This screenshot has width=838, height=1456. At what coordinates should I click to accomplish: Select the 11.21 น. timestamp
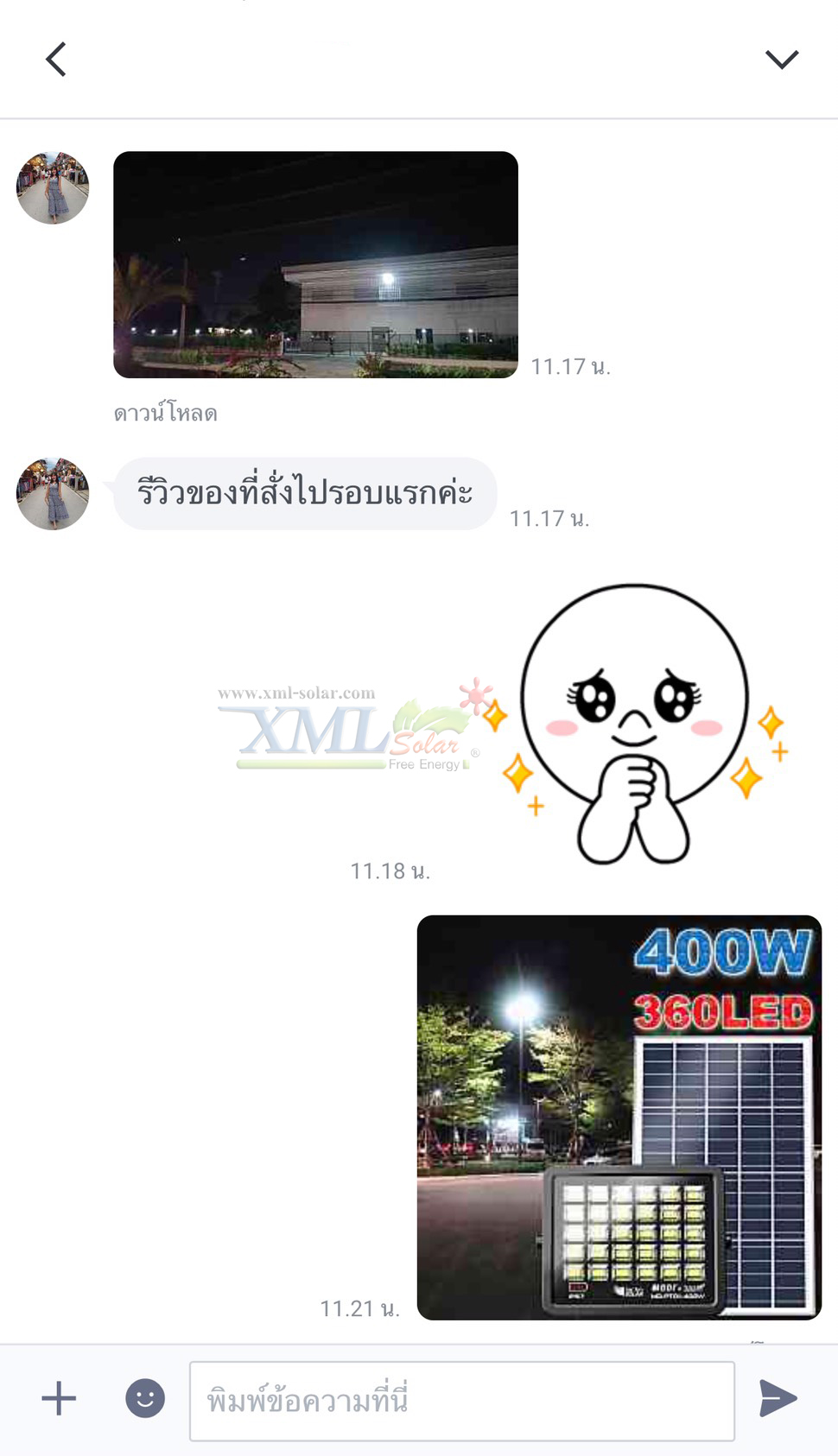pos(359,1308)
